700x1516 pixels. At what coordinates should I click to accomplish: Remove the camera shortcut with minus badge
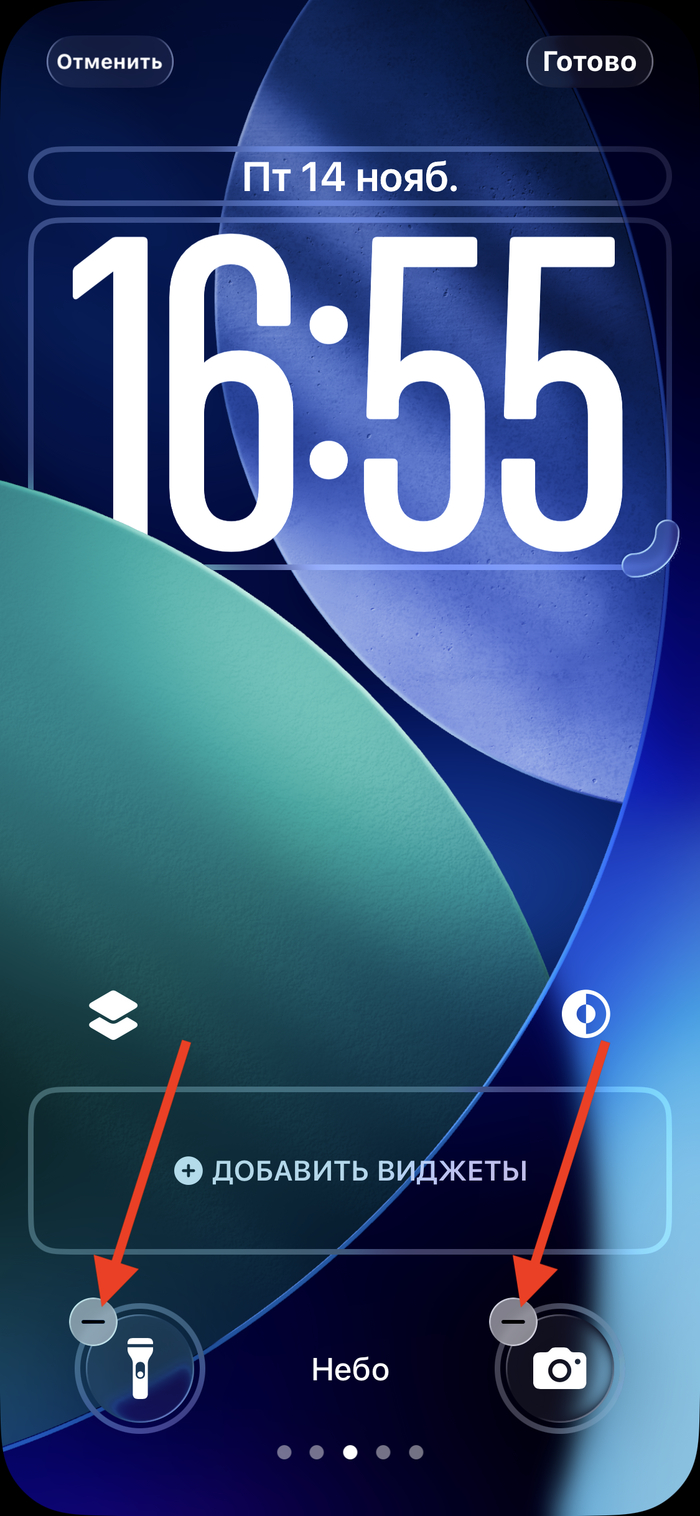coord(513,1320)
